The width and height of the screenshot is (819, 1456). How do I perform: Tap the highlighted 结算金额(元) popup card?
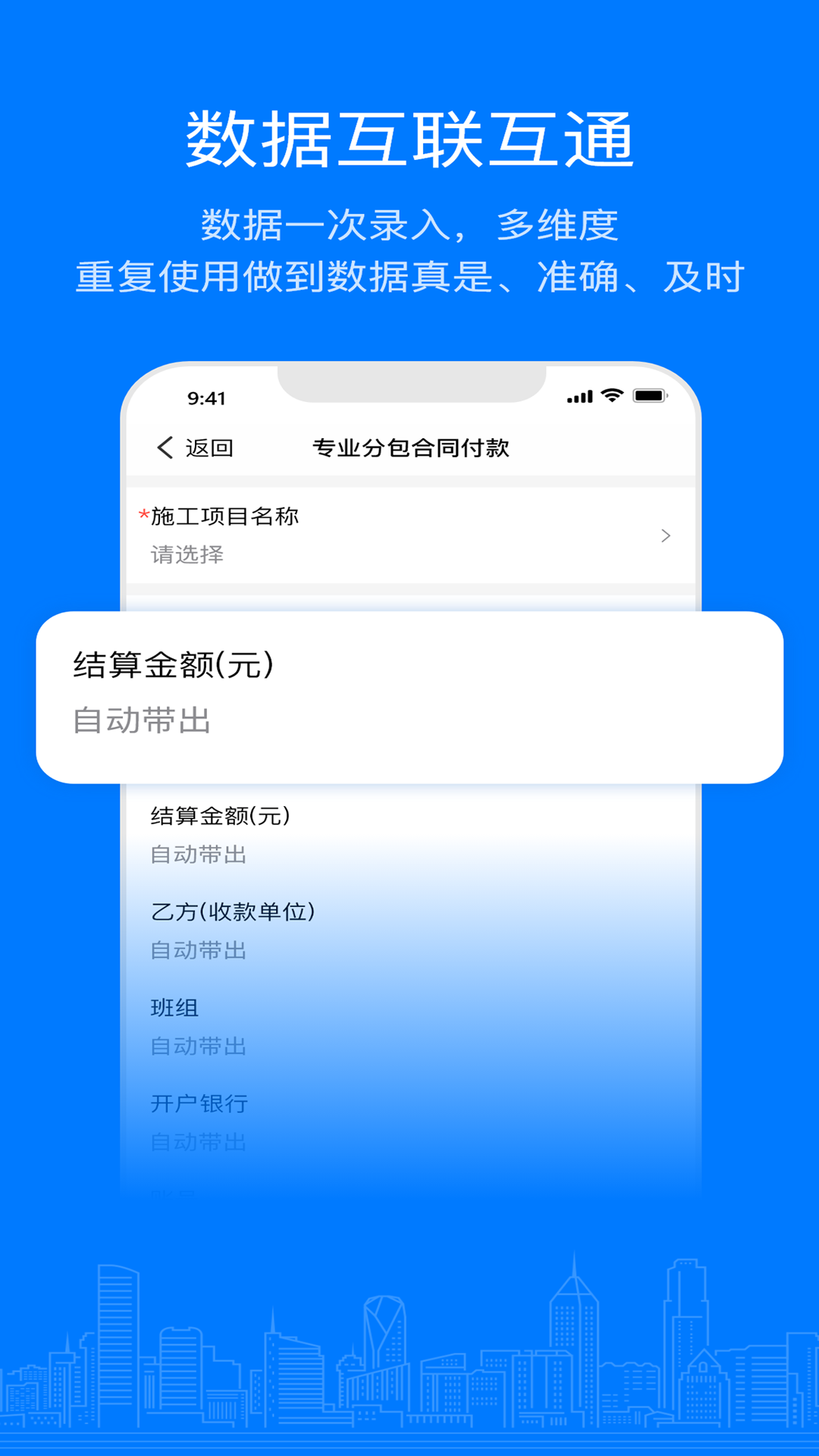[x=409, y=698]
